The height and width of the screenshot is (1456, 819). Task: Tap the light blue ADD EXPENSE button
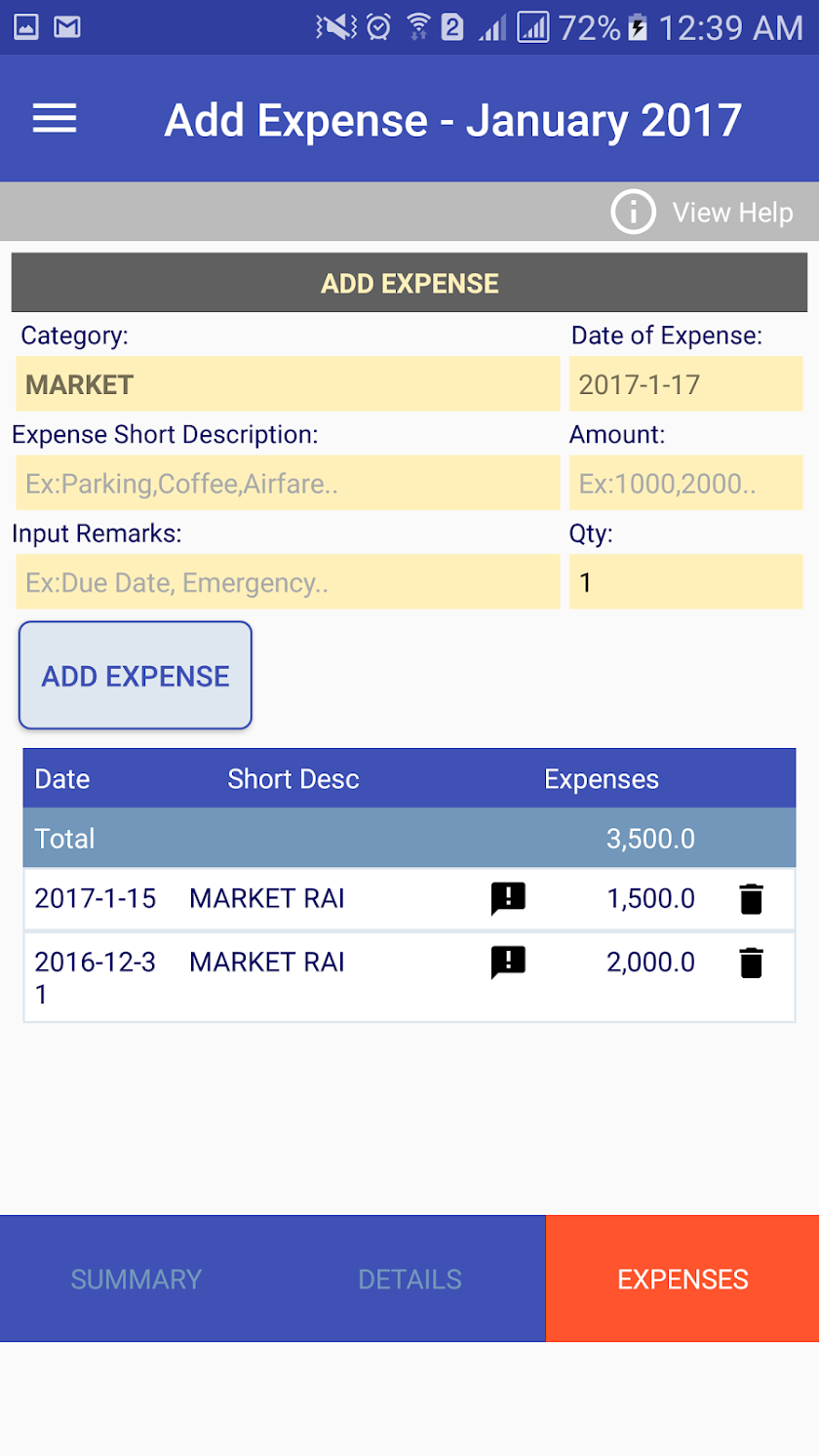[x=136, y=676]
